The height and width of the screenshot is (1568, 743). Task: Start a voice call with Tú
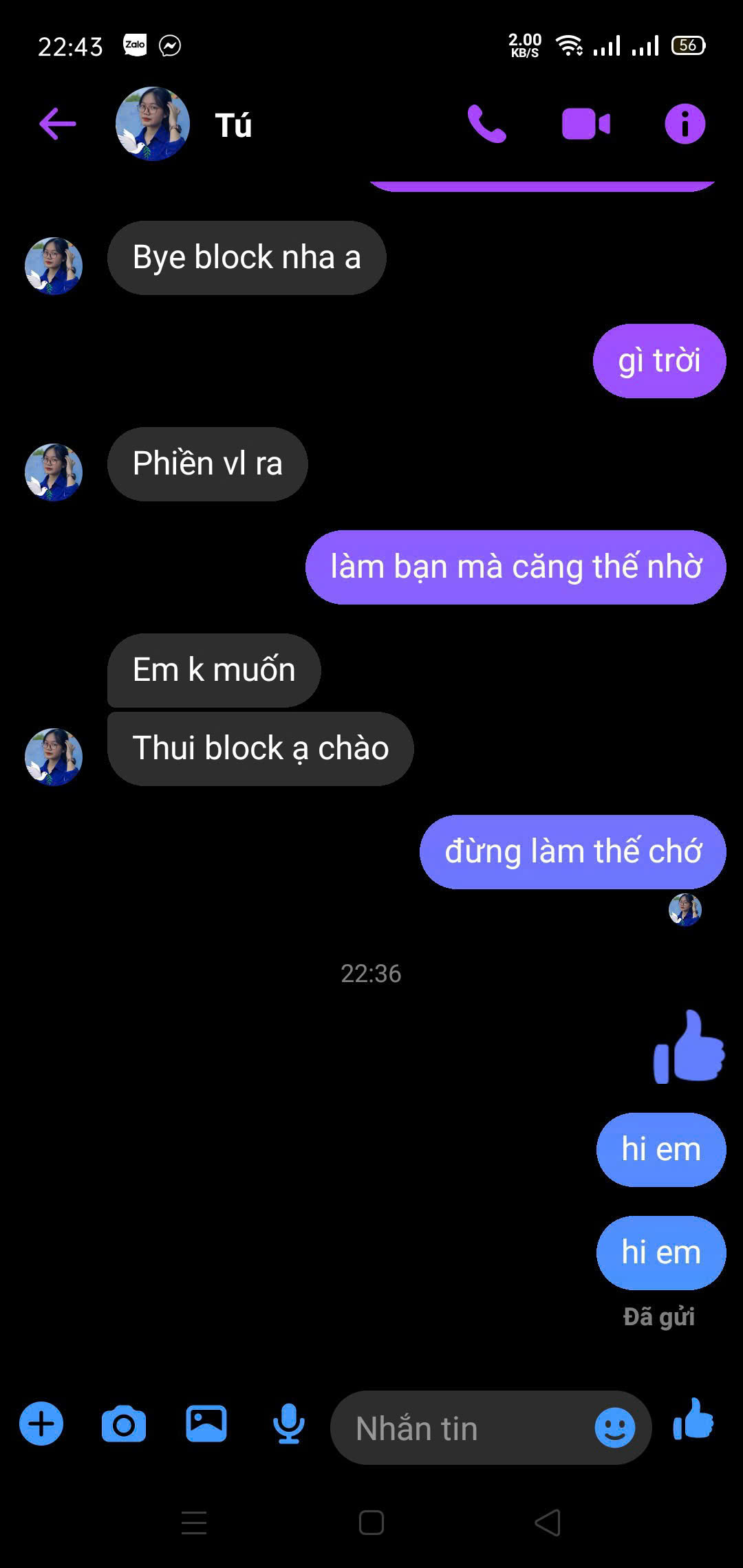coord(486,124)
